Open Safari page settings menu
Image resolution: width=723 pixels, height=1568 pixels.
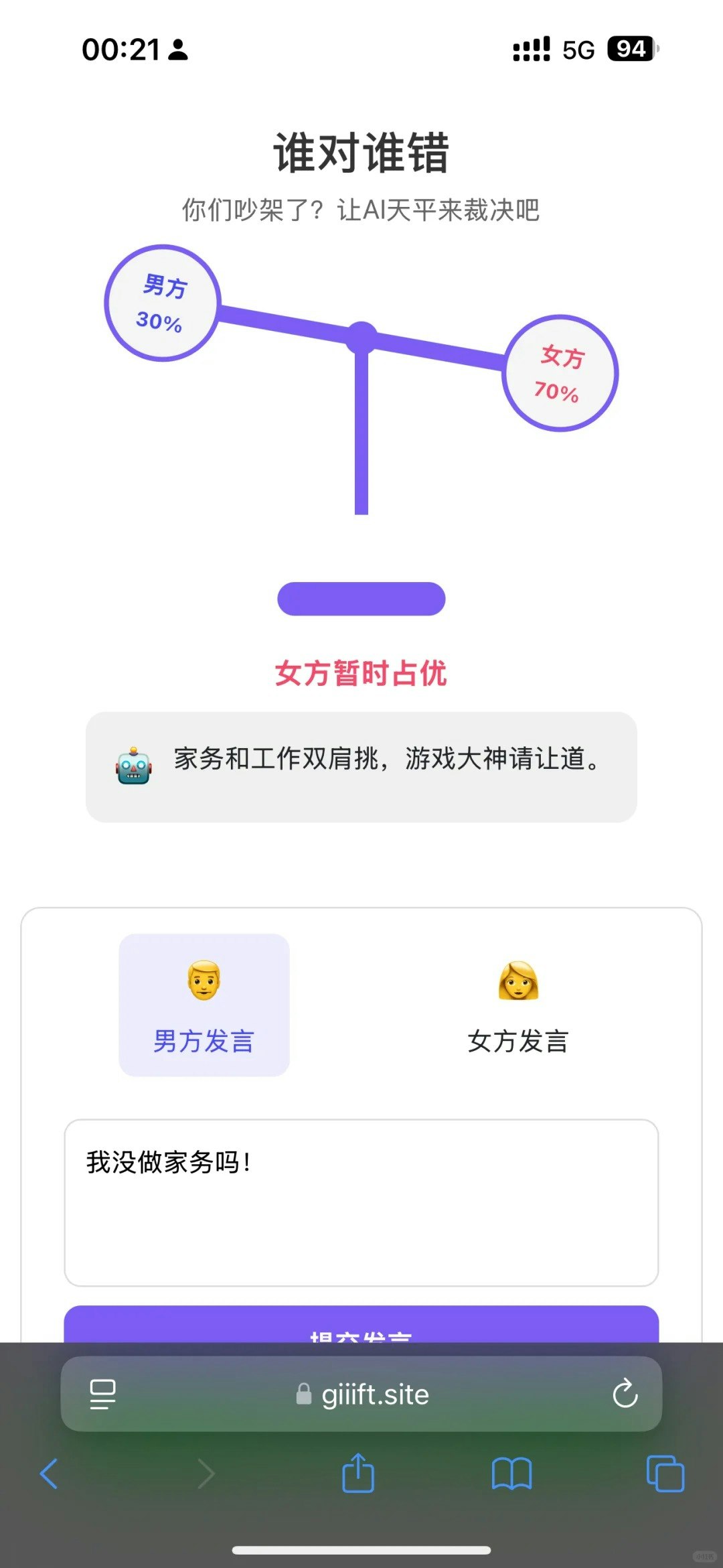coord(103,1395)
